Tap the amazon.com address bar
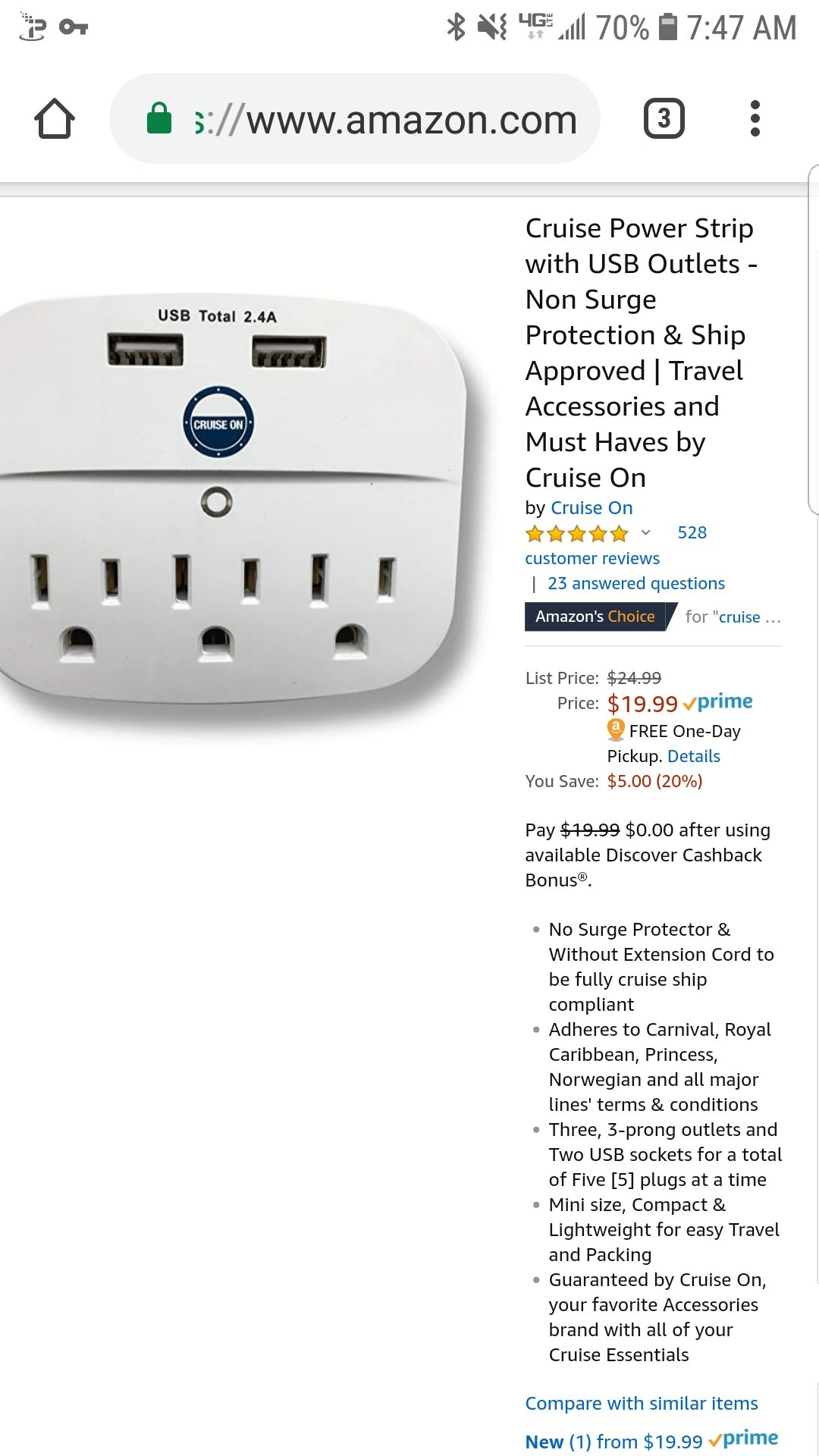The width and height of the screenshot is (819, 1456). (x=355, y=118)
